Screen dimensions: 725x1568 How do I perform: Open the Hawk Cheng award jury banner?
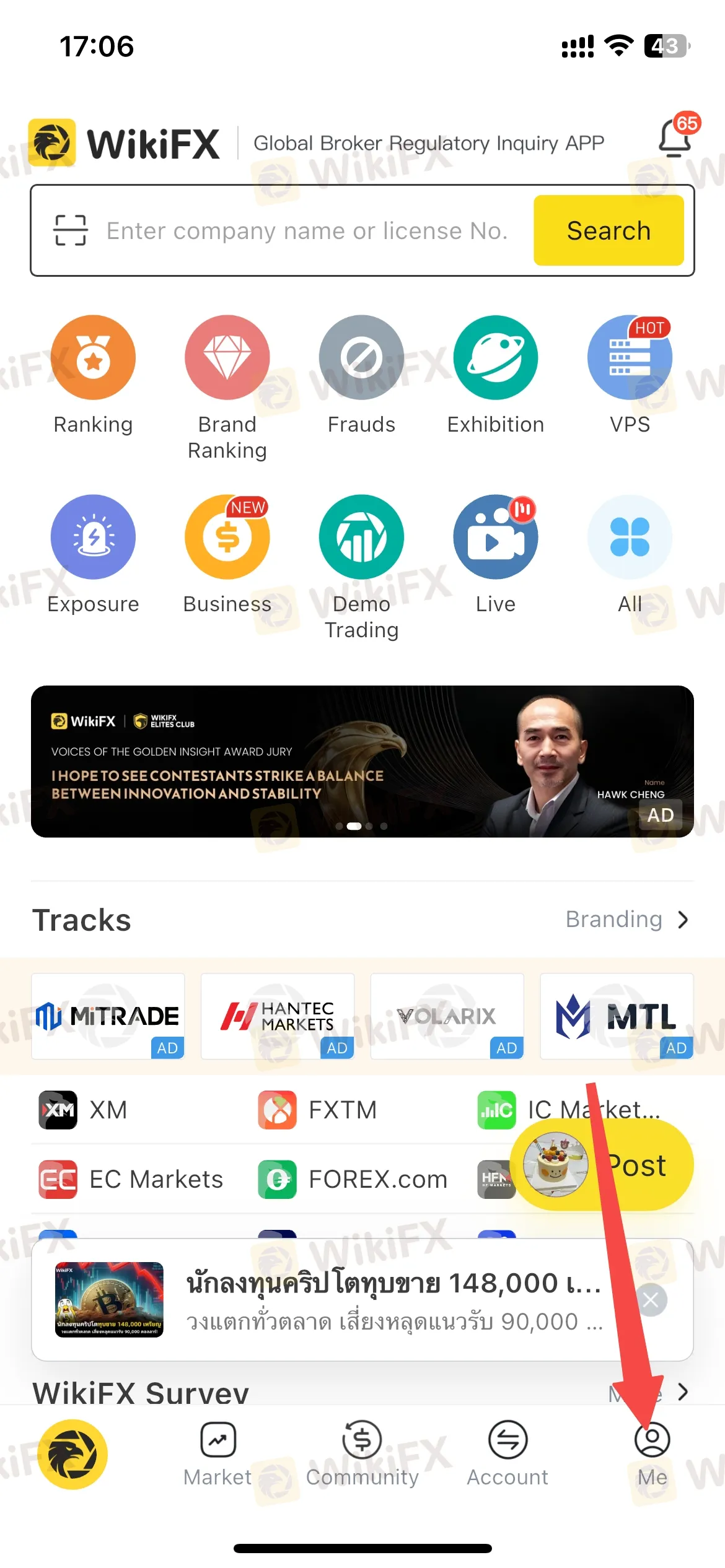[362, 761]
